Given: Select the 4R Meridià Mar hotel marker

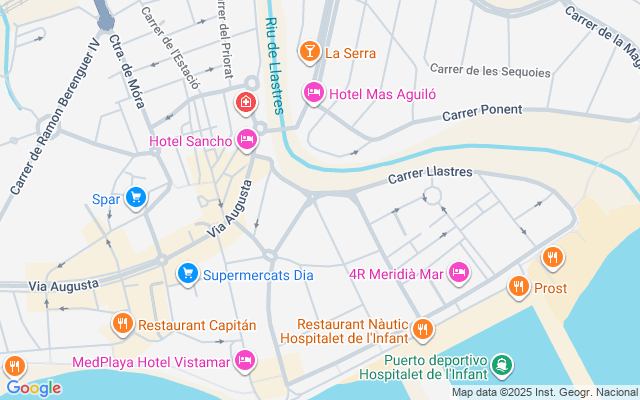Looking at the screenshot, I should point(459,272).
